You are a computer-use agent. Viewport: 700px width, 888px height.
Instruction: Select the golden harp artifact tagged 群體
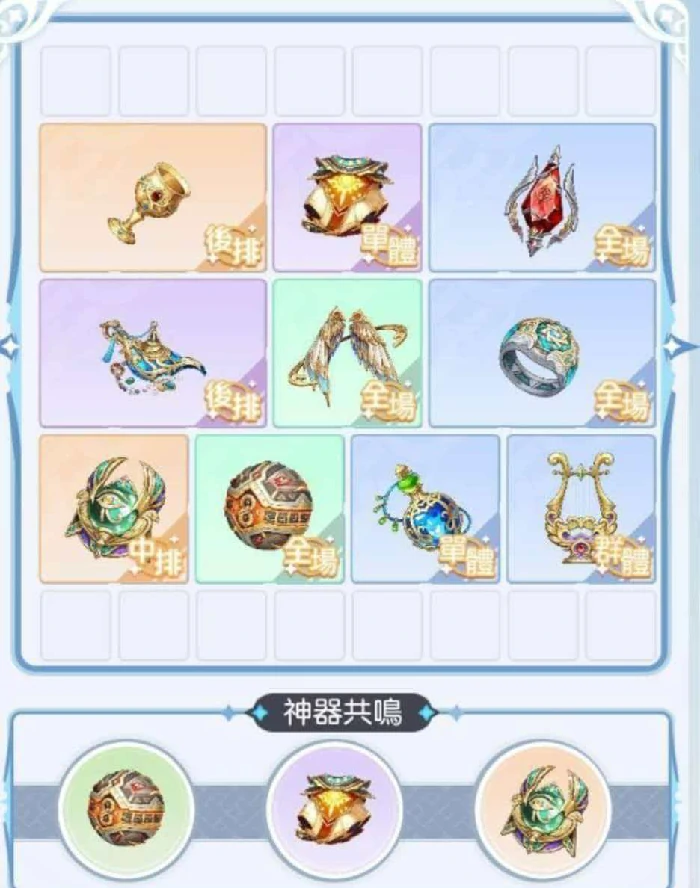point(581,508)
